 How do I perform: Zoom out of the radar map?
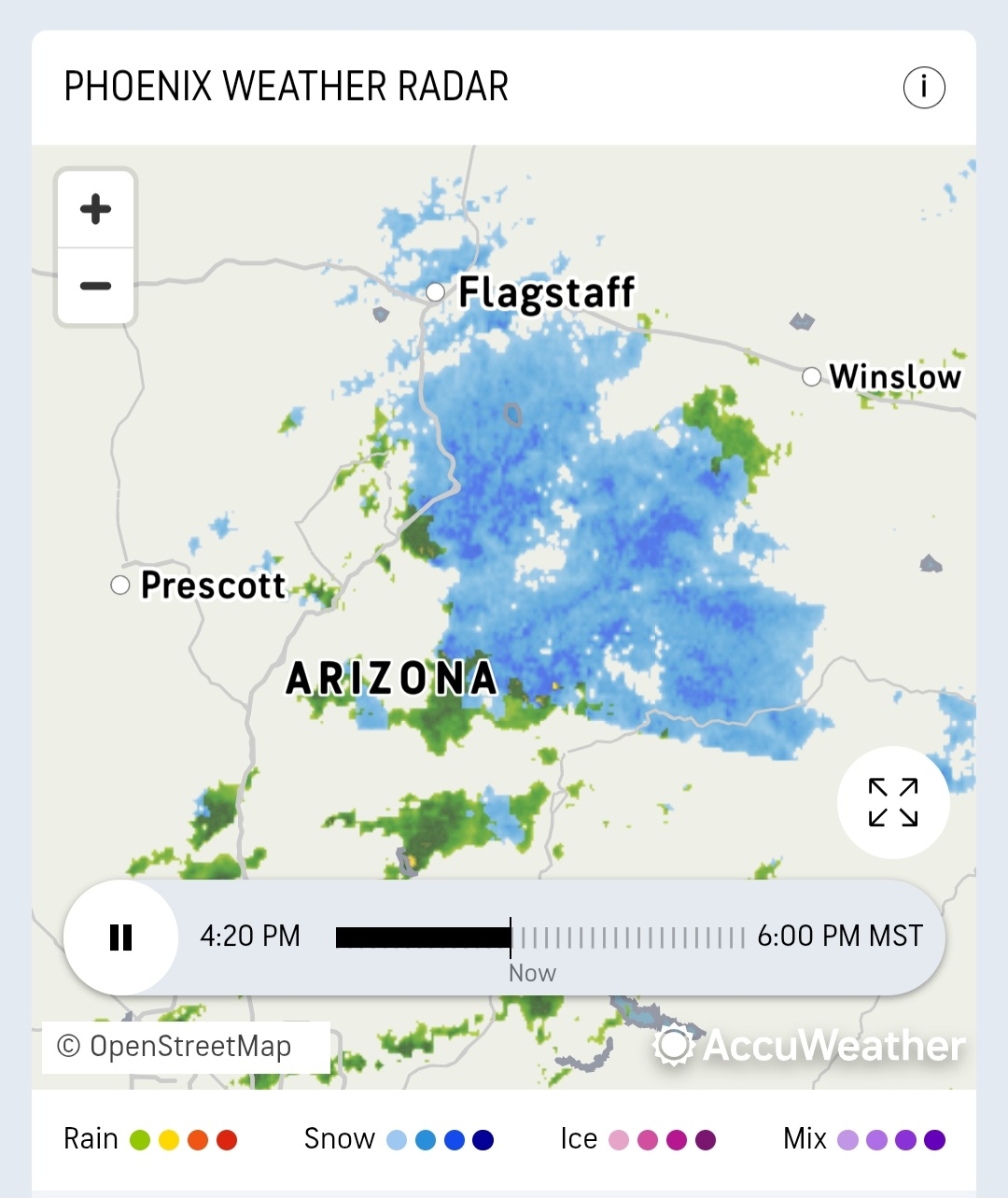point(95,287)
